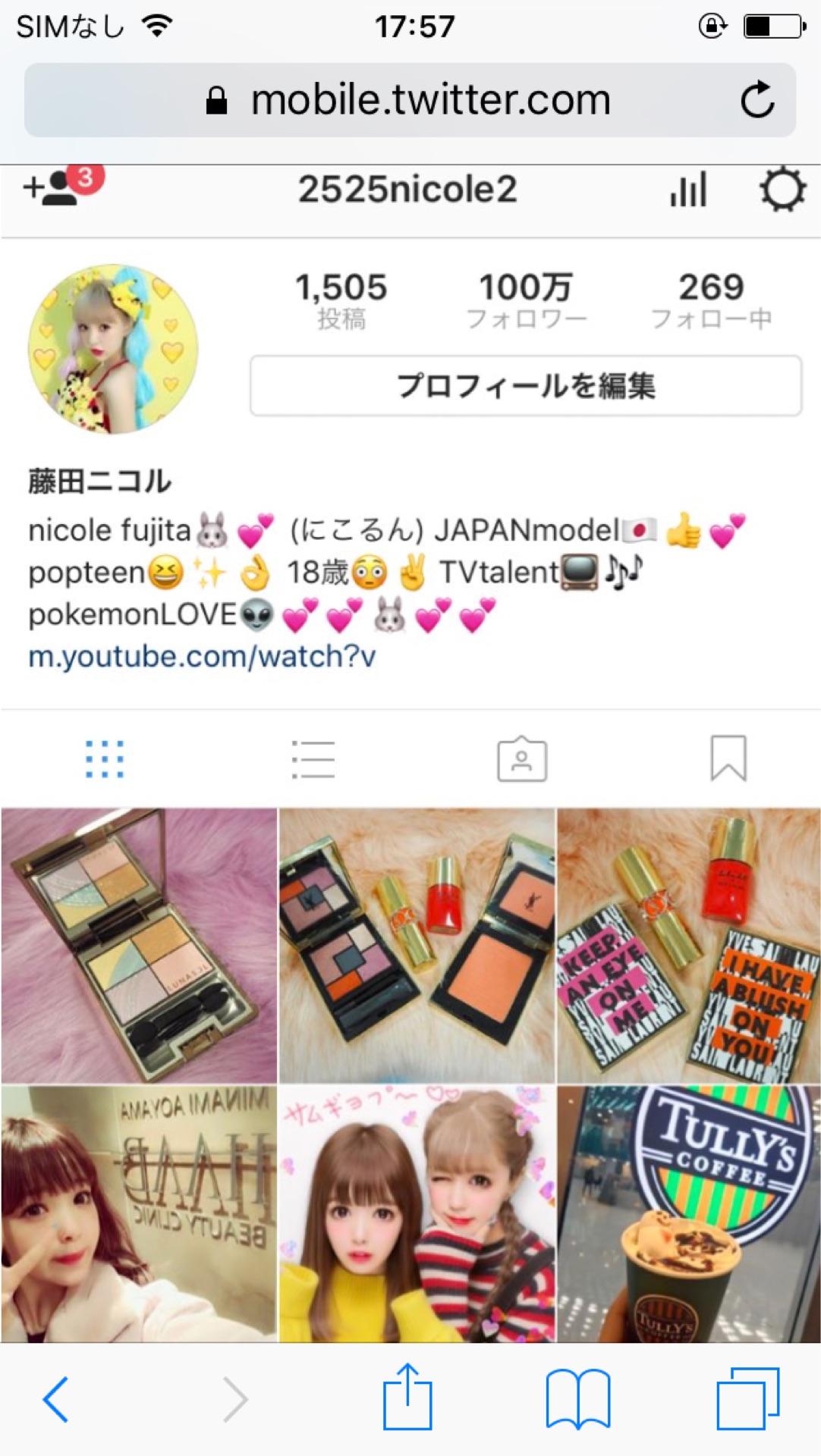This screenshot has width=821, height=1456.
Task: Open the YSL makeup and blush post
Action: pyautogui.click(x=417, y=945)
